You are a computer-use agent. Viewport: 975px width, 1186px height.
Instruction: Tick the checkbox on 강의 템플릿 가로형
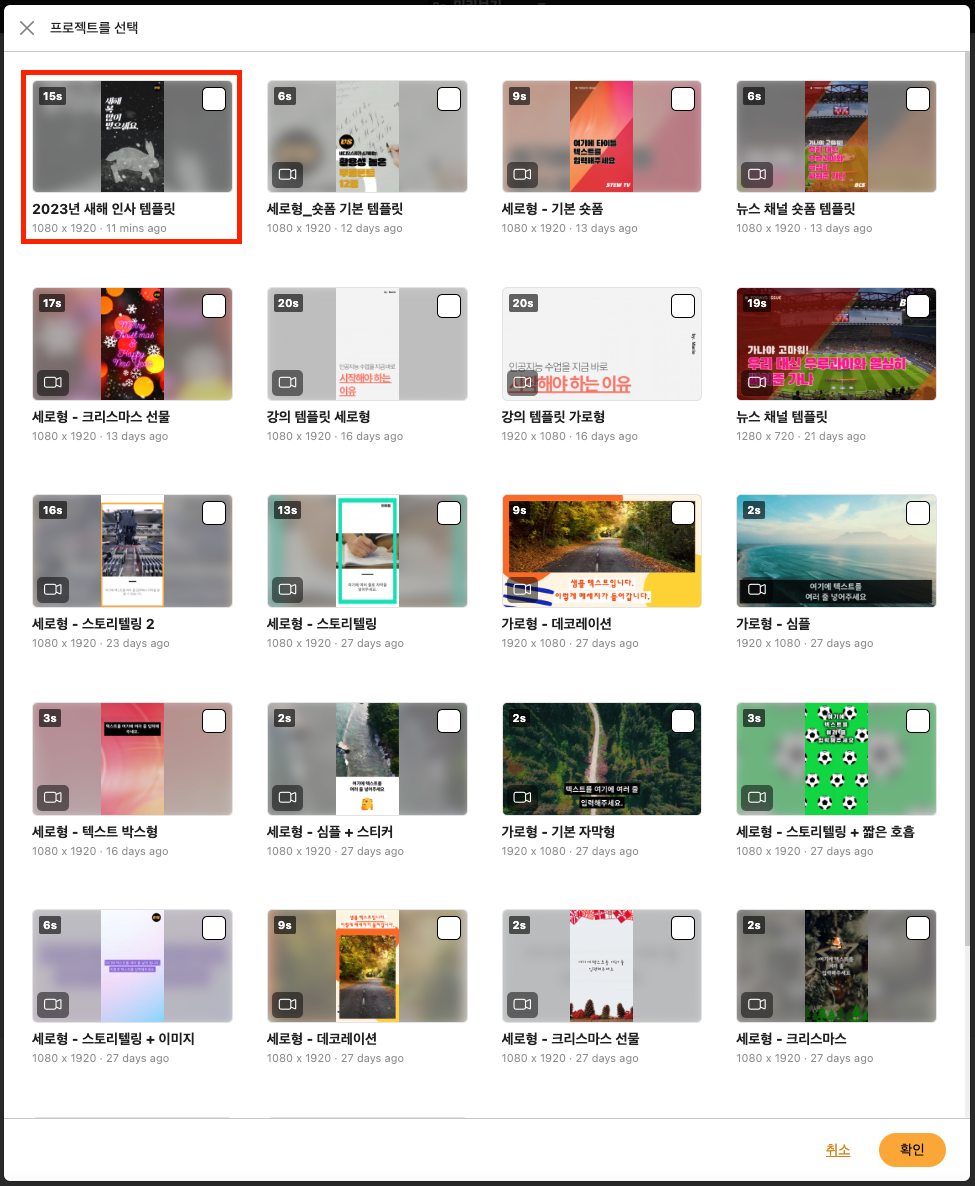683,306
